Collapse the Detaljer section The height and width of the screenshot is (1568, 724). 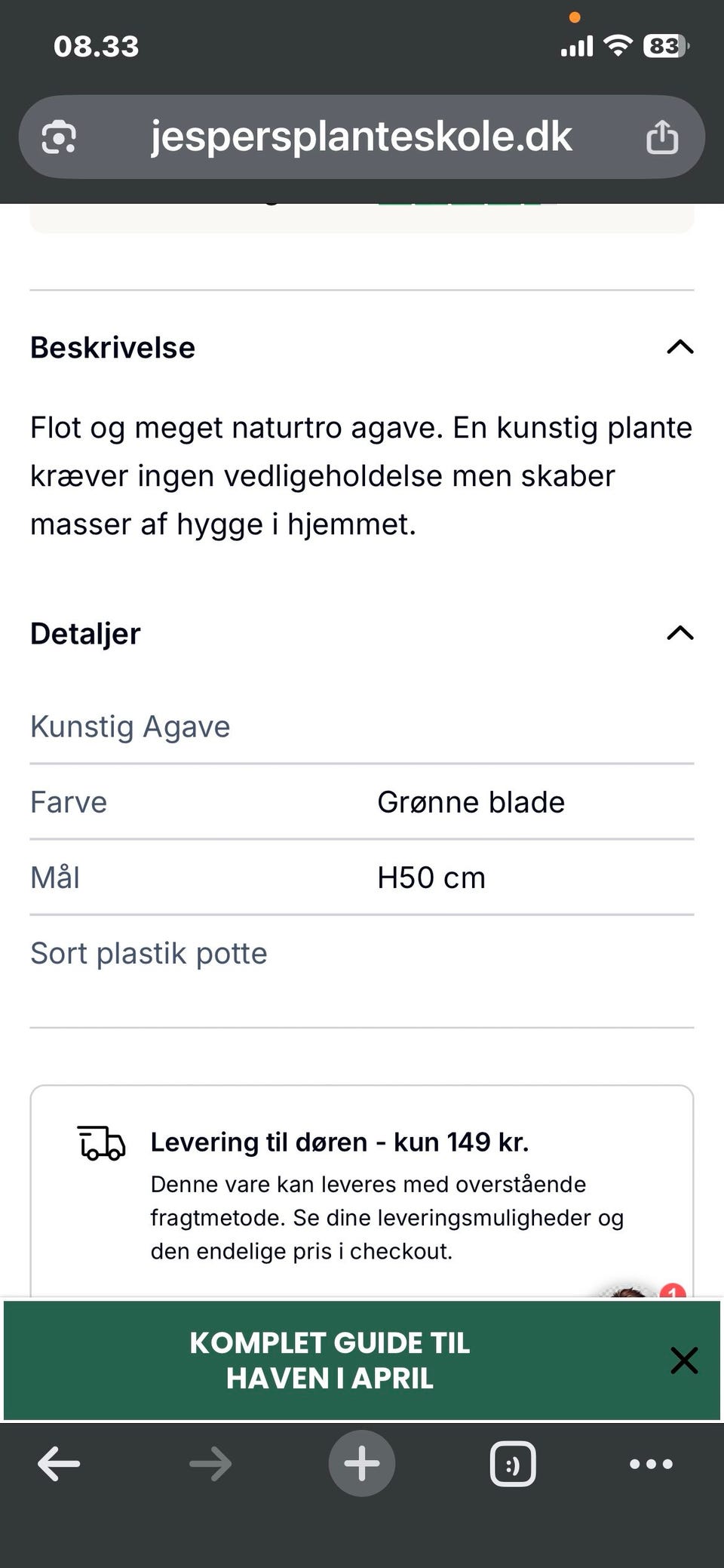tap(679, 633)
